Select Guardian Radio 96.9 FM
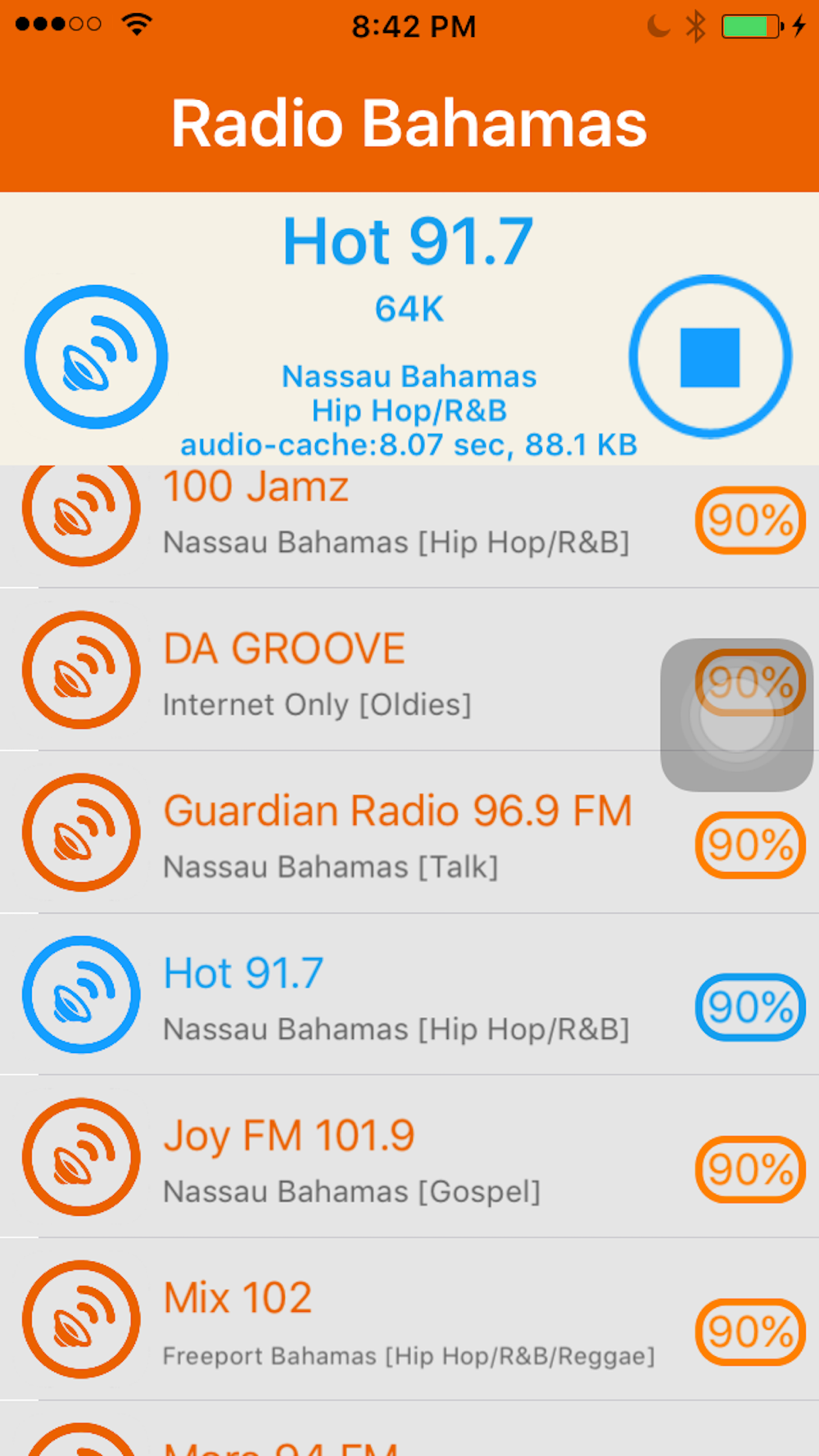The width and height of the screenshot is (819, 1456). click(x=409, y=832)
